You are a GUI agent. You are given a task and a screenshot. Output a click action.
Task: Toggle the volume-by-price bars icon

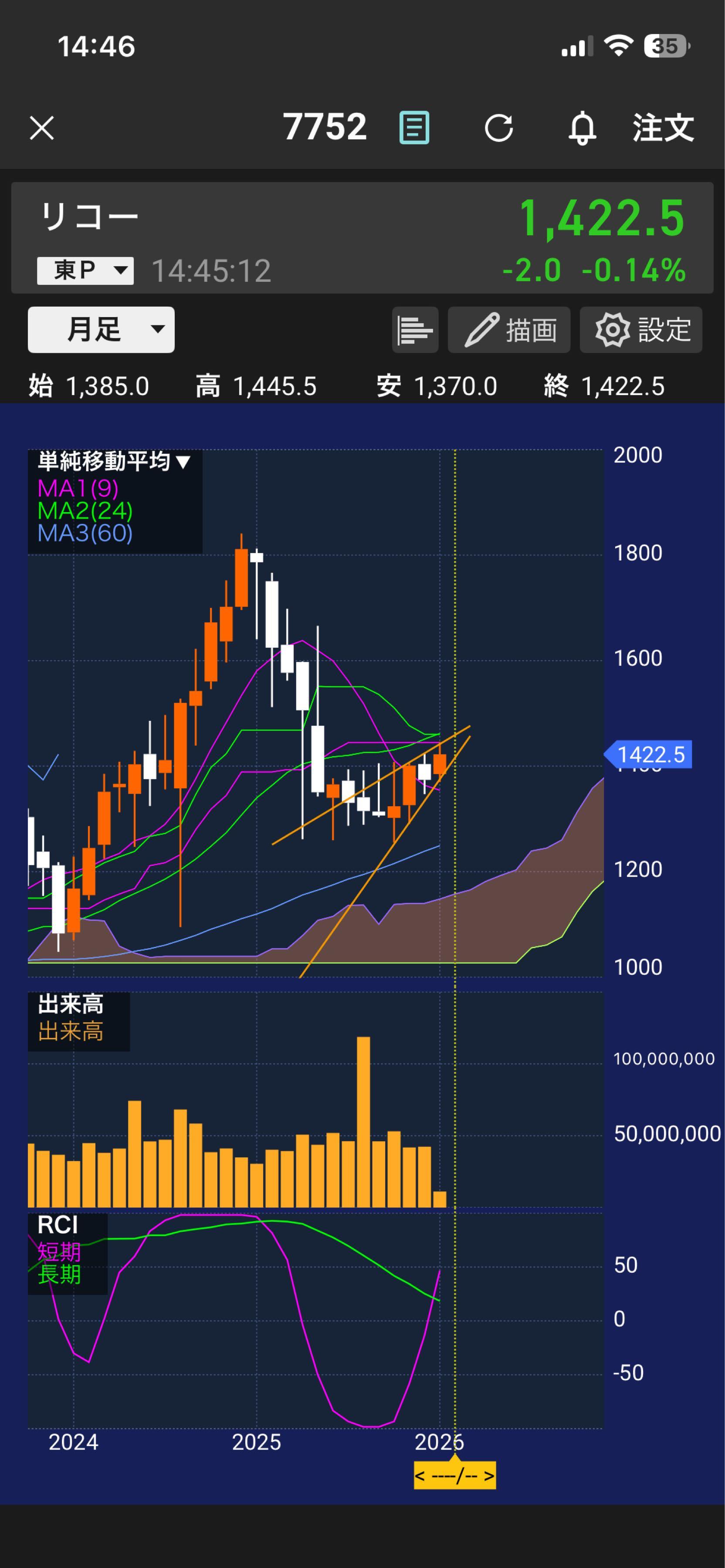(415, 330)
